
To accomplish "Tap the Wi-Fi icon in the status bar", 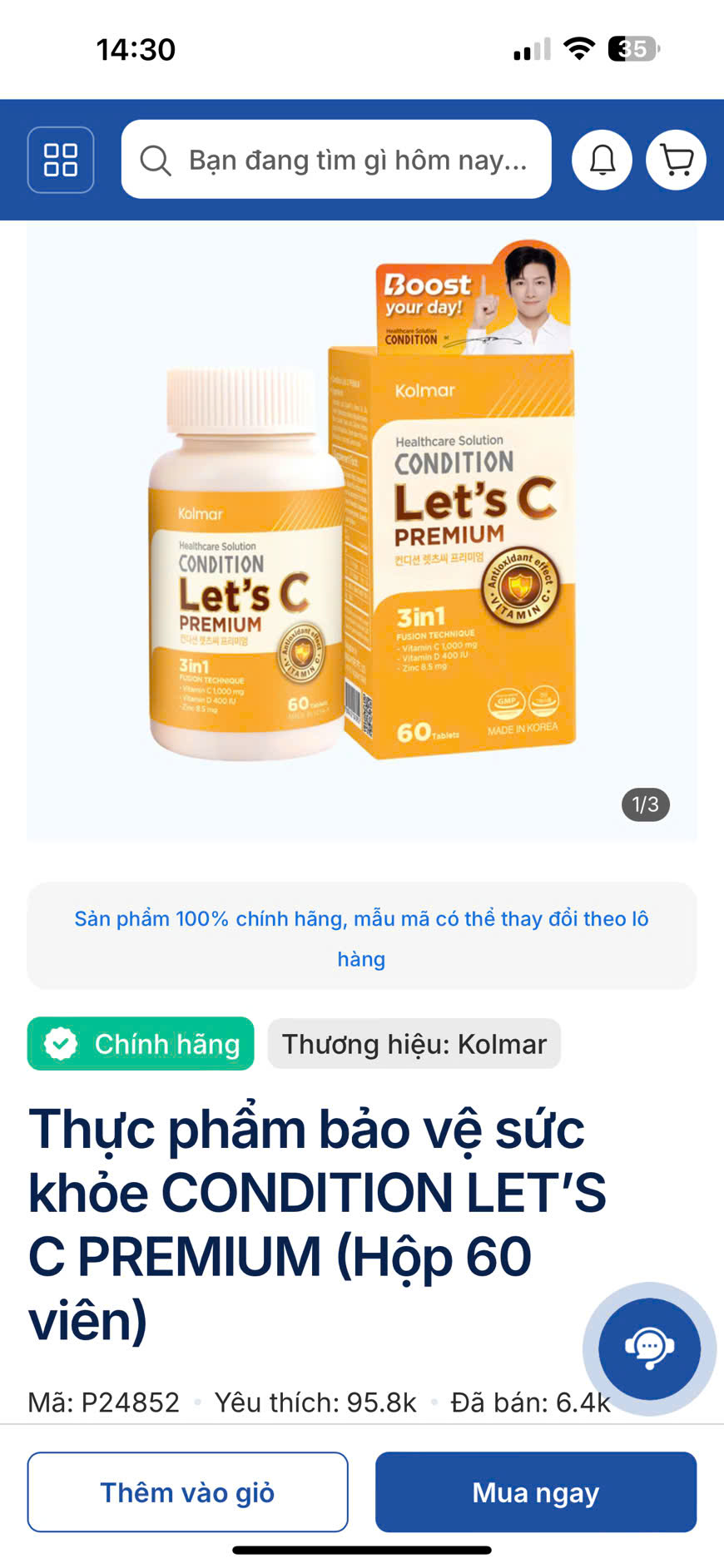I will point(579,47).
